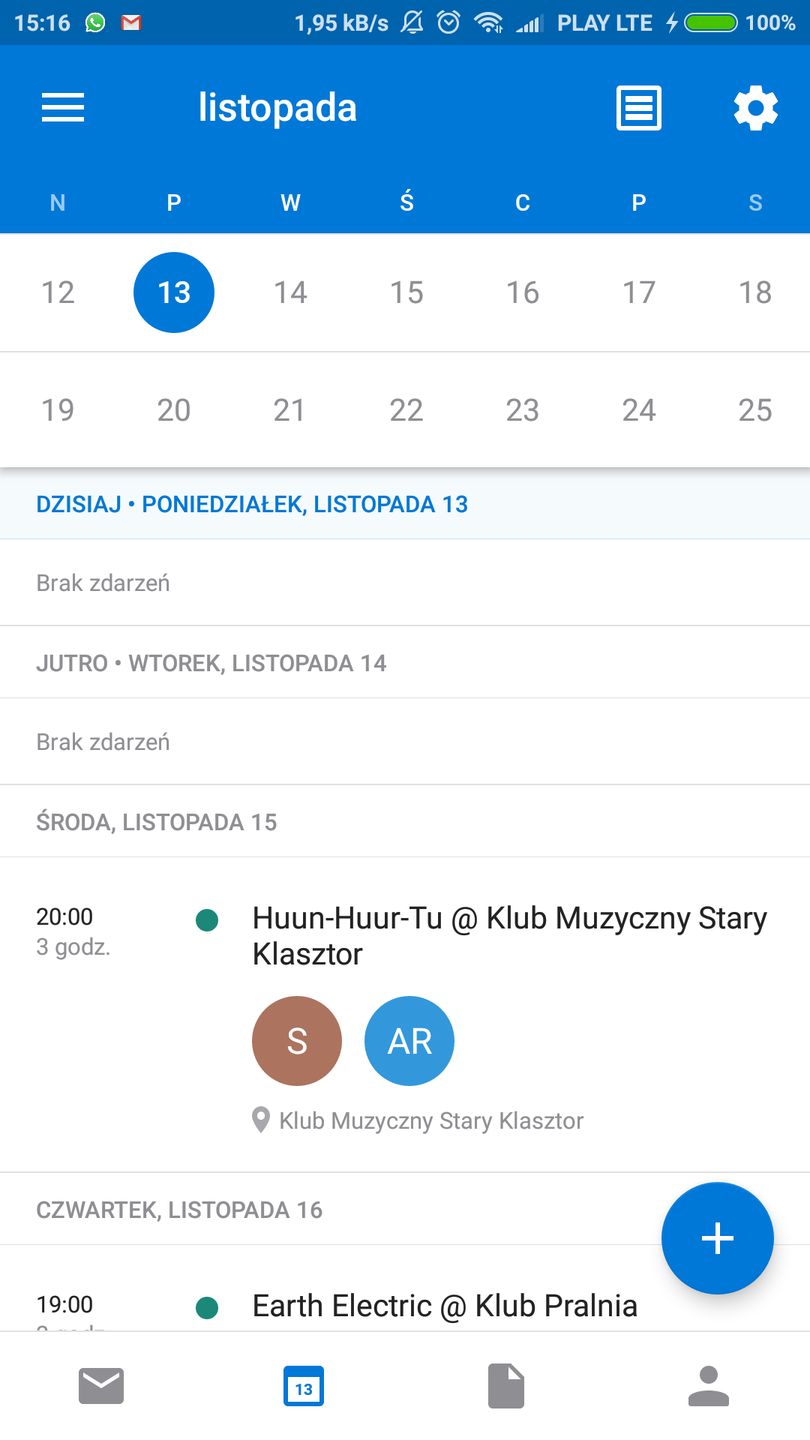Viewport: 810px width, 1440px height.
Task: Switch to the Mail tab
Action: coord(101,1387)
